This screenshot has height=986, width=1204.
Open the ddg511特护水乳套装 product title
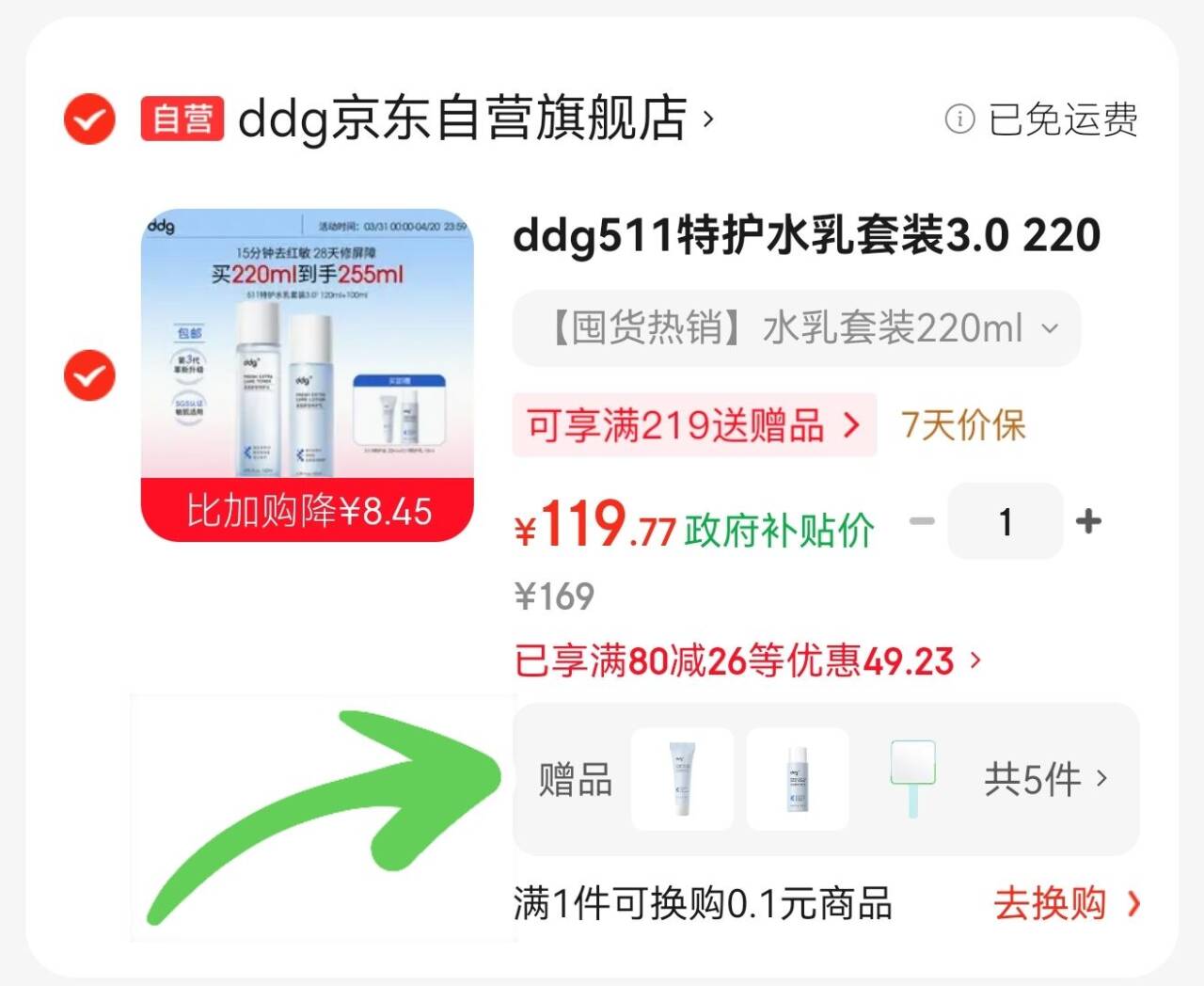point(806,235)
